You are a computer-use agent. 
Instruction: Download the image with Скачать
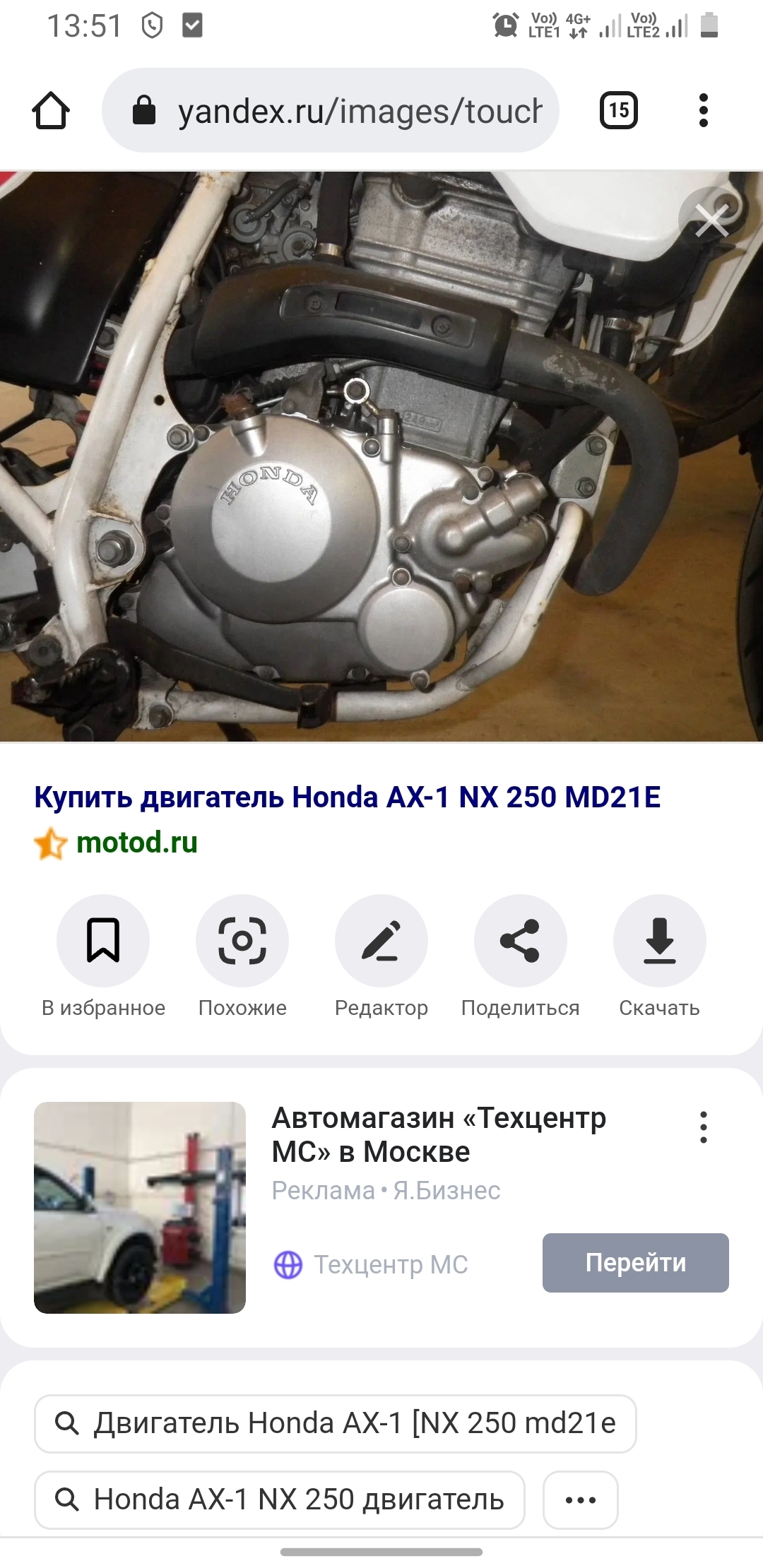coord(659,942)
